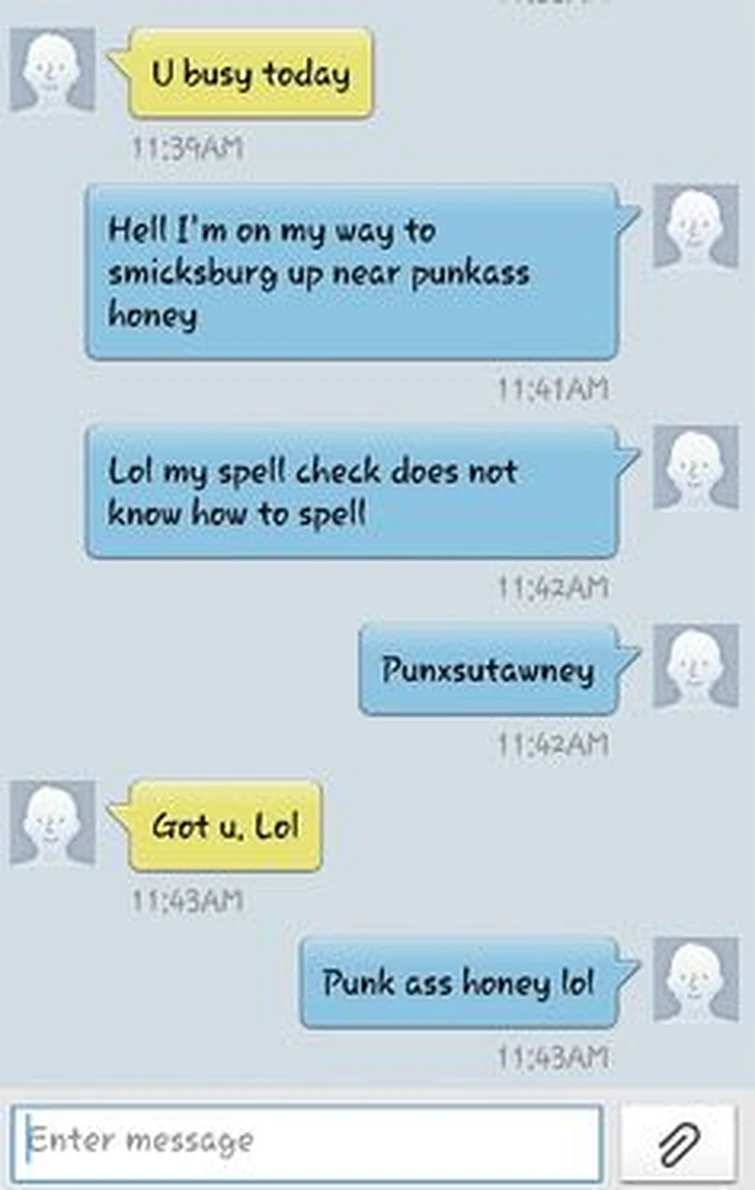The width and height of the screenshot is (755, 1190).
Task: Tap the Enter message text field
Action: click(305, 1142)
